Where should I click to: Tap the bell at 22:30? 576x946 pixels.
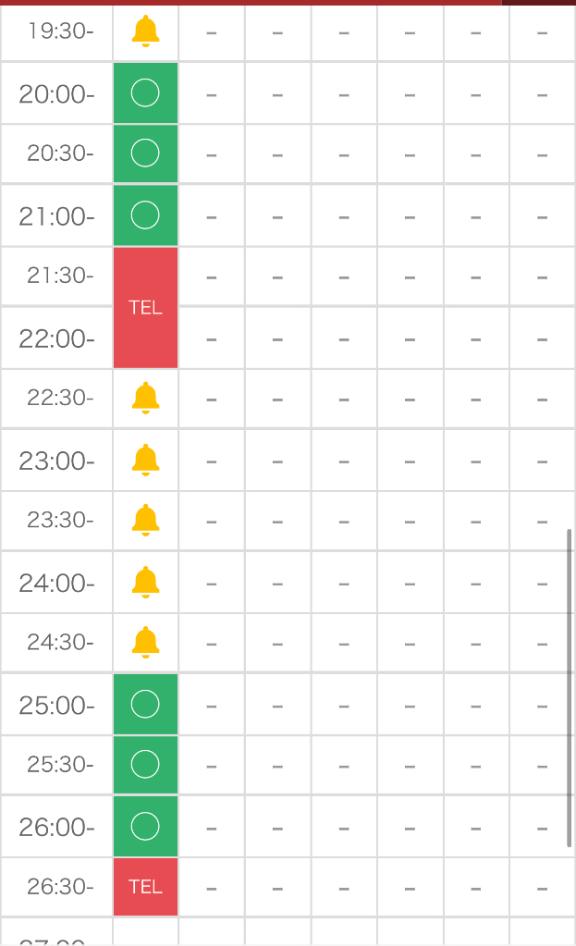[145, 398]
